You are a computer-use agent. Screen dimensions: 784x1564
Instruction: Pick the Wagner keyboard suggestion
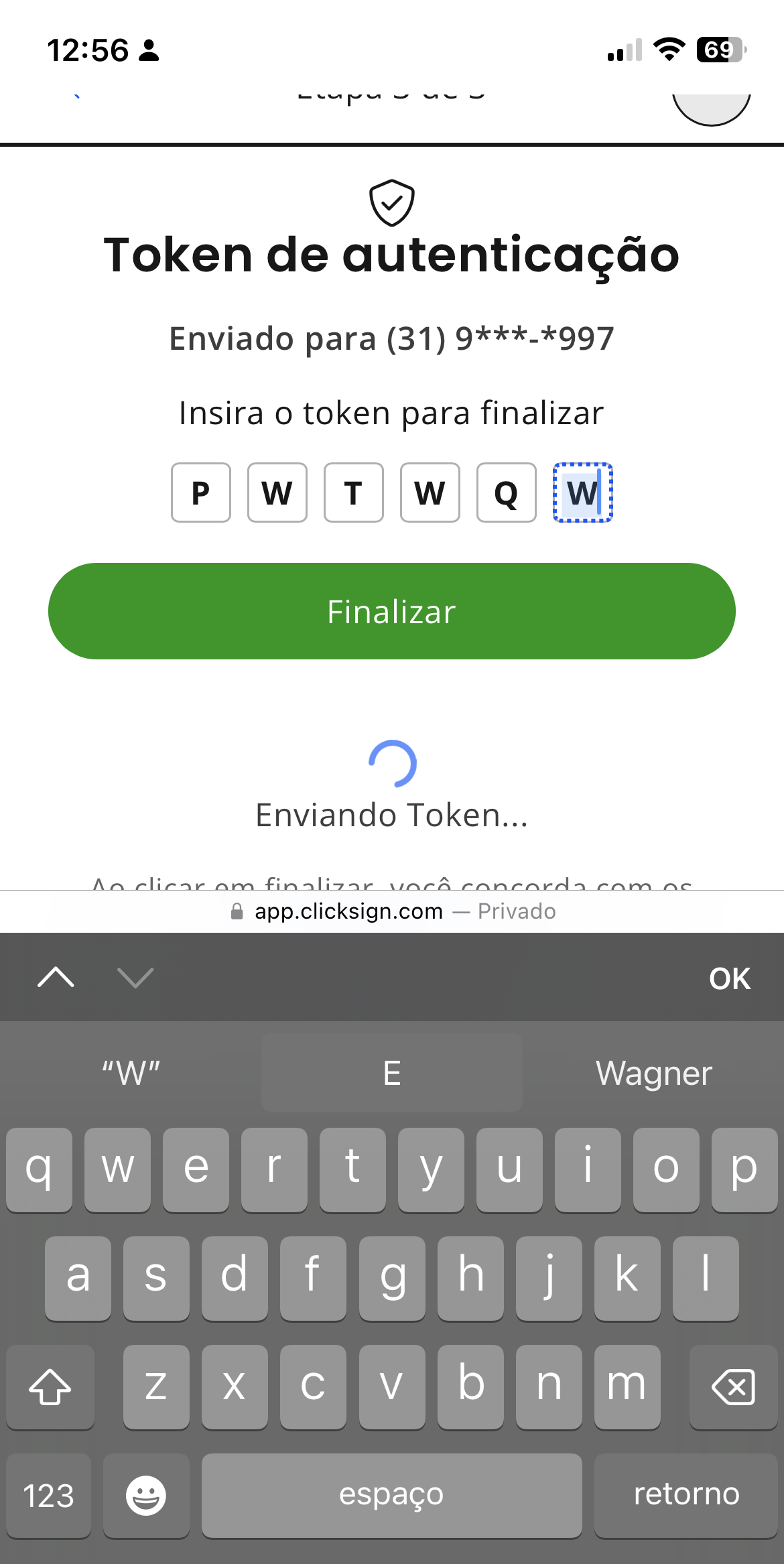coord(653,1073)
